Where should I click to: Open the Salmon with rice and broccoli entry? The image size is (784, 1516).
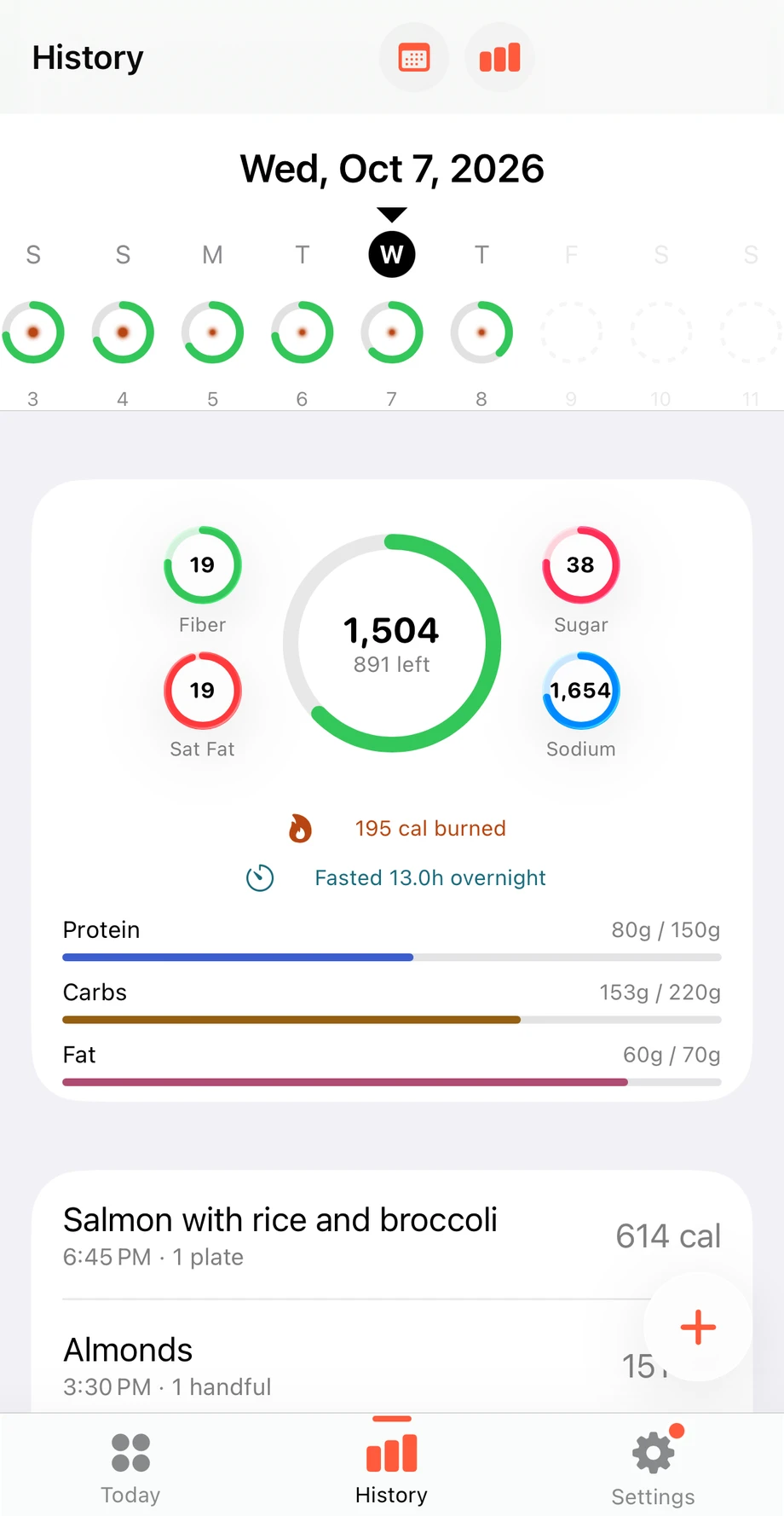[x=392, y=1235]
